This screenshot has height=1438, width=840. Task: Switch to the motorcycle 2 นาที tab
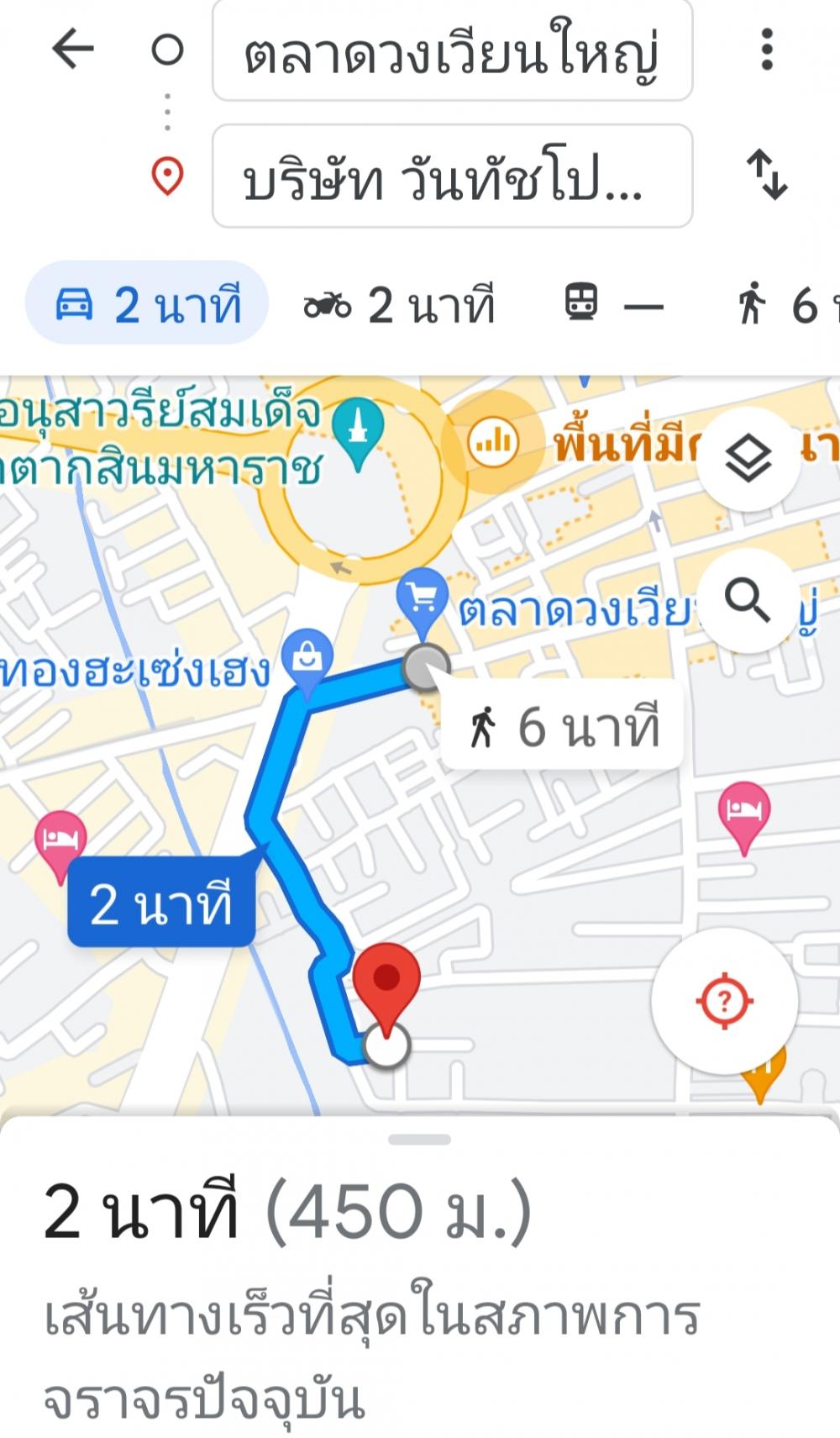[399, 304]
